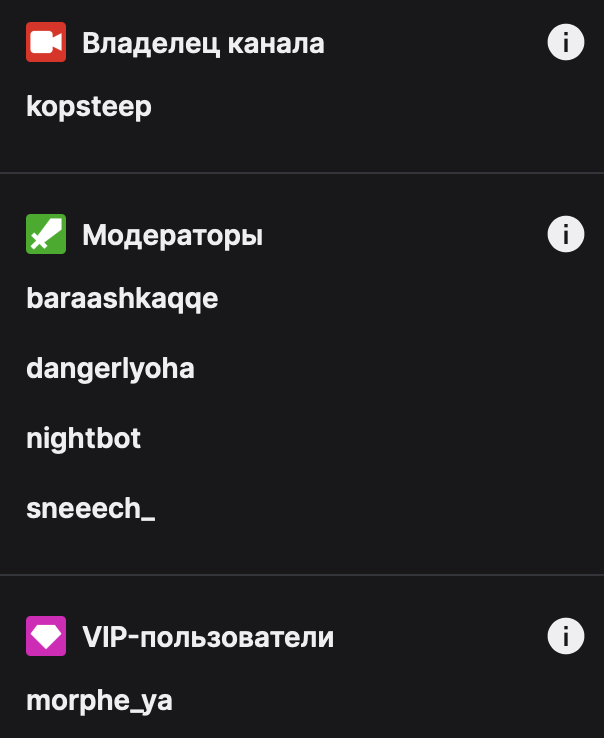View nightbot user details

coord(83,438)
